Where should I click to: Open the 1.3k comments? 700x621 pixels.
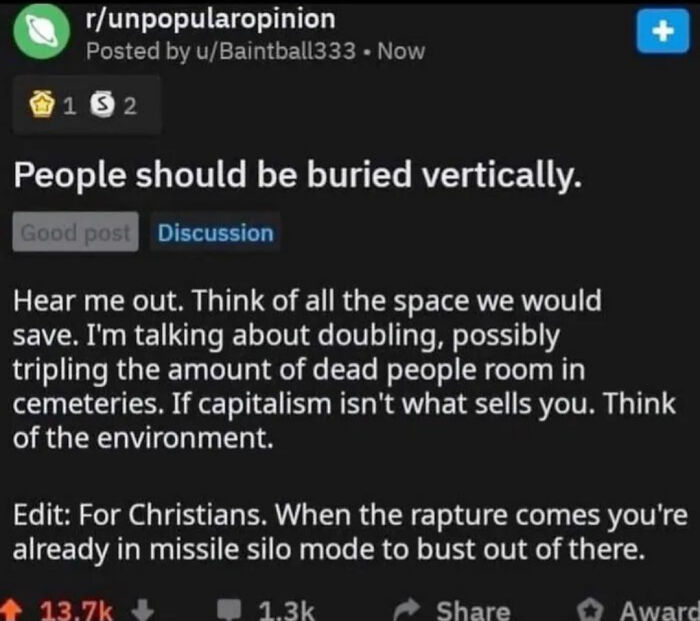pyautogui.click(x=267, y=610)
